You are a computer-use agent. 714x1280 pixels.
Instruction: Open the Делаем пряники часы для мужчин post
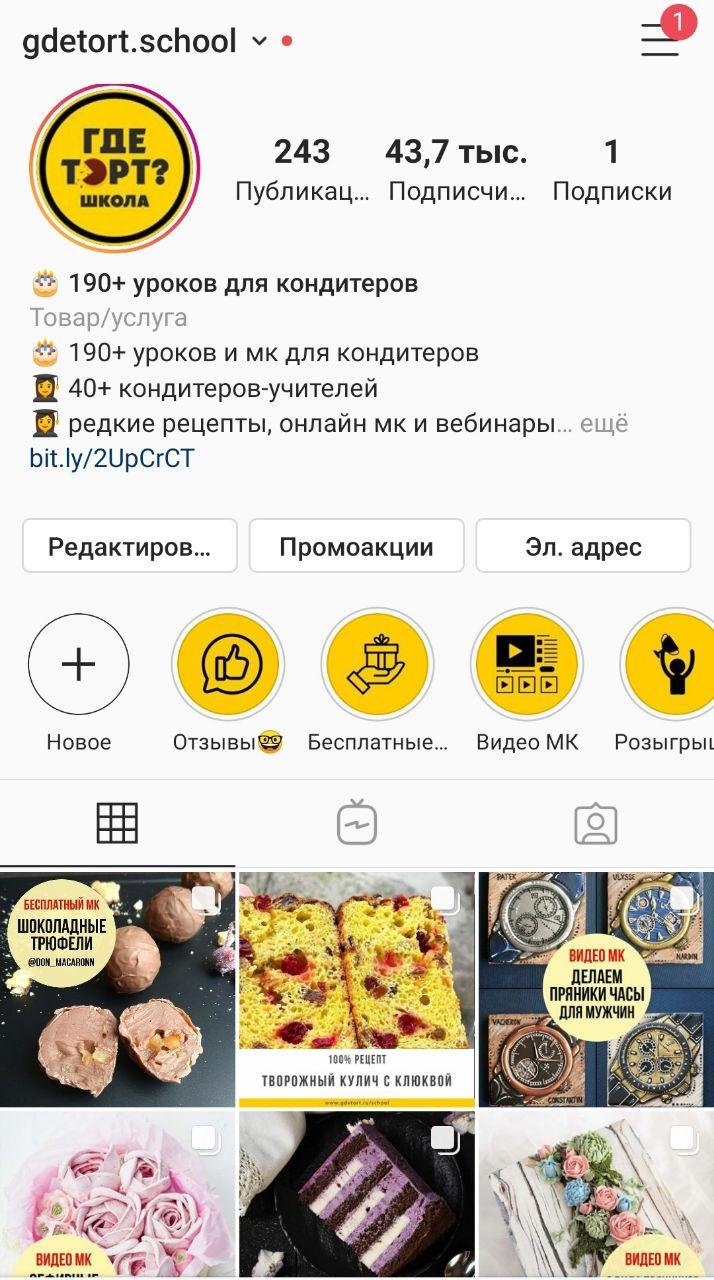click(x=596, y=989)
